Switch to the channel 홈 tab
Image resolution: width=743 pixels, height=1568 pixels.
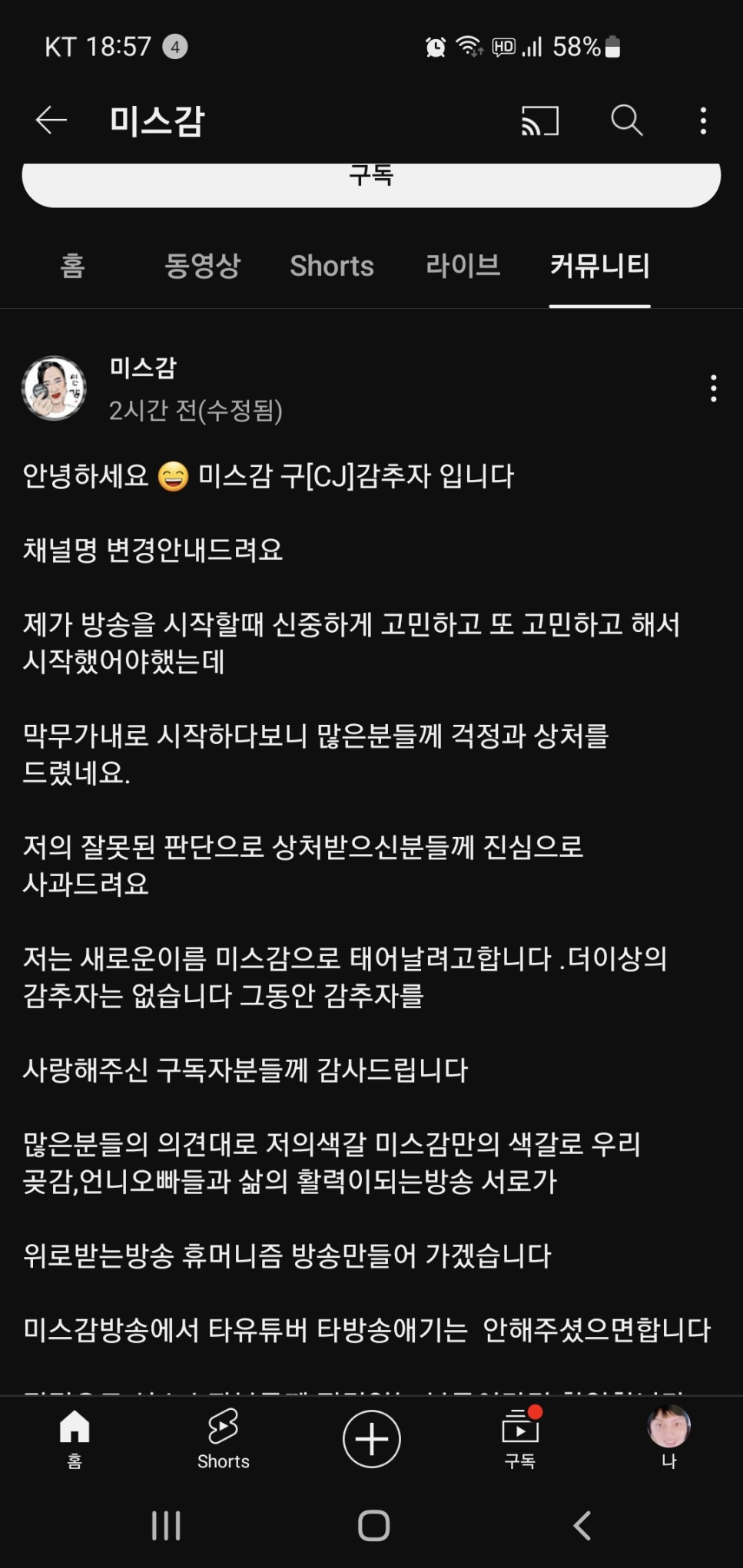(72, 266)
